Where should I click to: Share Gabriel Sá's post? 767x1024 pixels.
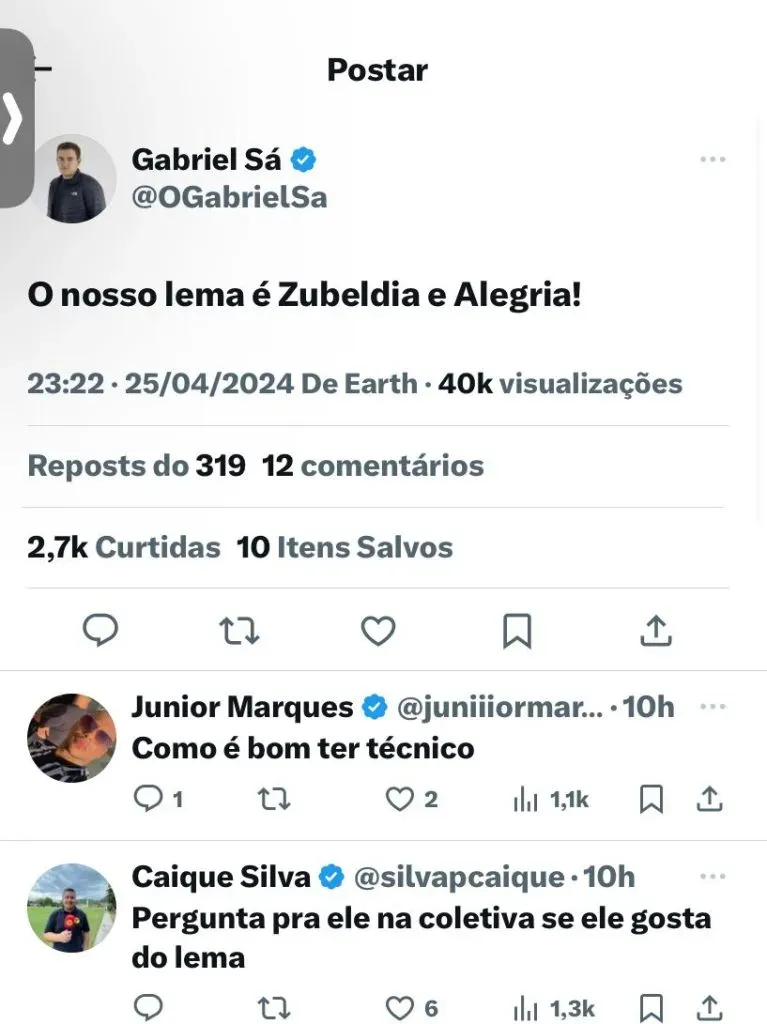pyautogui.click(x=655, y=631)
